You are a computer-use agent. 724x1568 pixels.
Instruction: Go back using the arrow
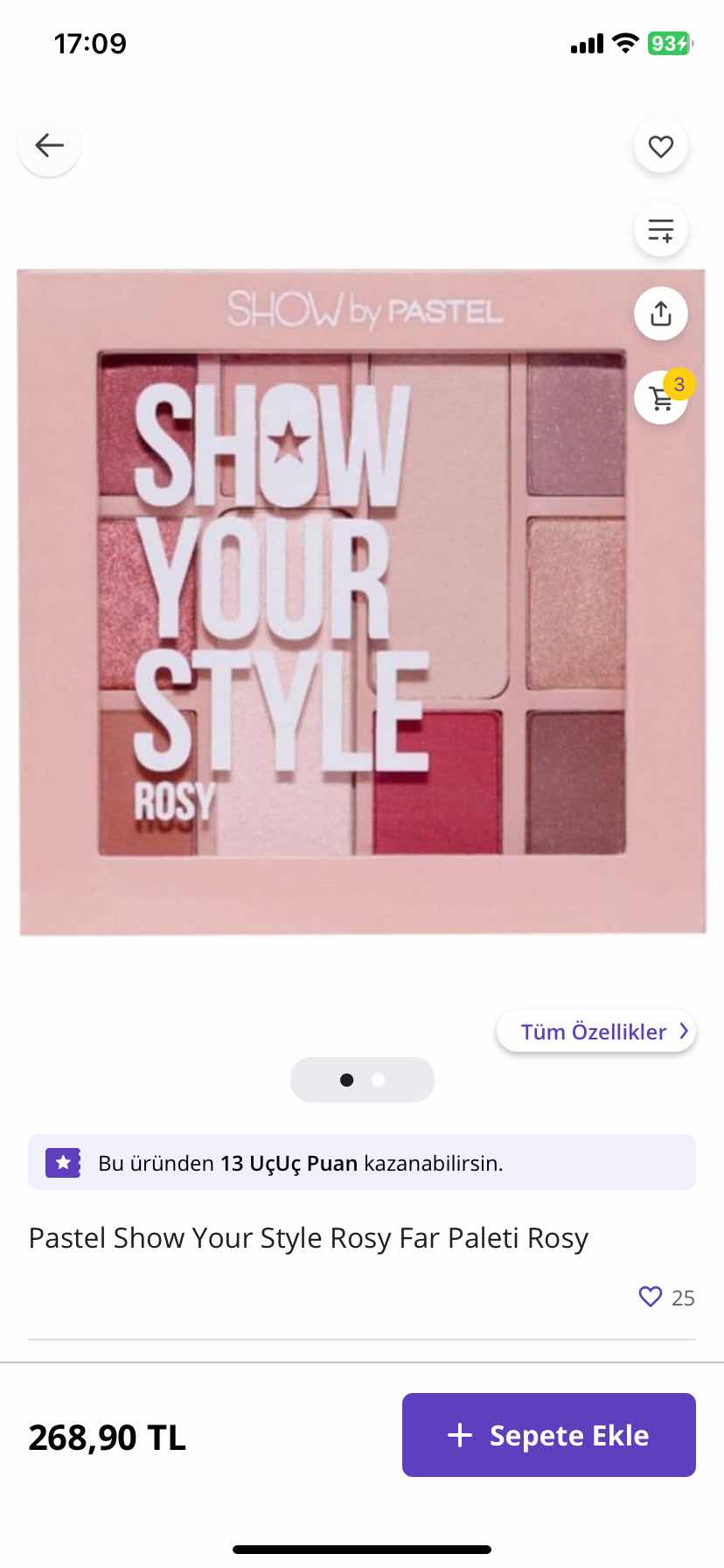coord(49,145)
